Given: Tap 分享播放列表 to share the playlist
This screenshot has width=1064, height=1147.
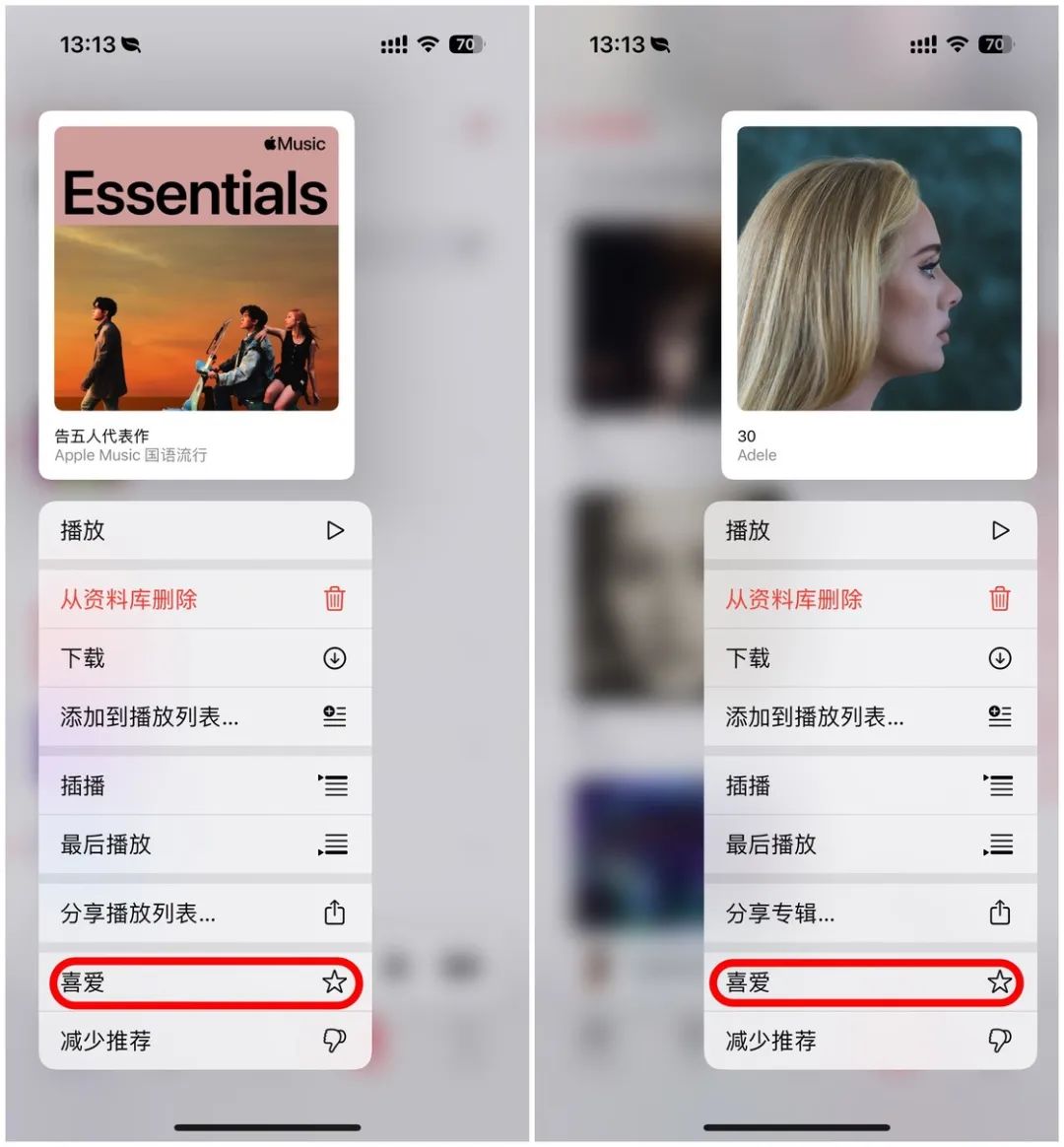Looking at the screenshot, I should 205,912.
